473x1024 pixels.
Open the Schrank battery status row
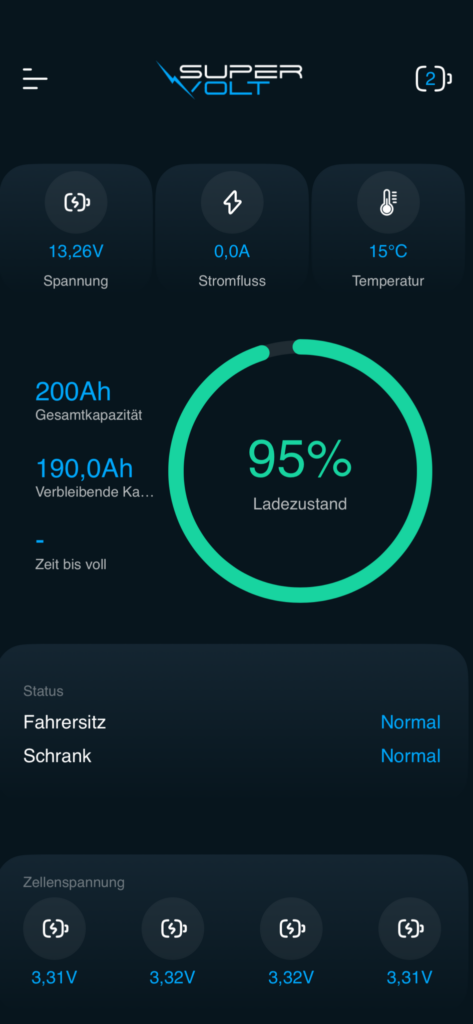tap(232, 756)
